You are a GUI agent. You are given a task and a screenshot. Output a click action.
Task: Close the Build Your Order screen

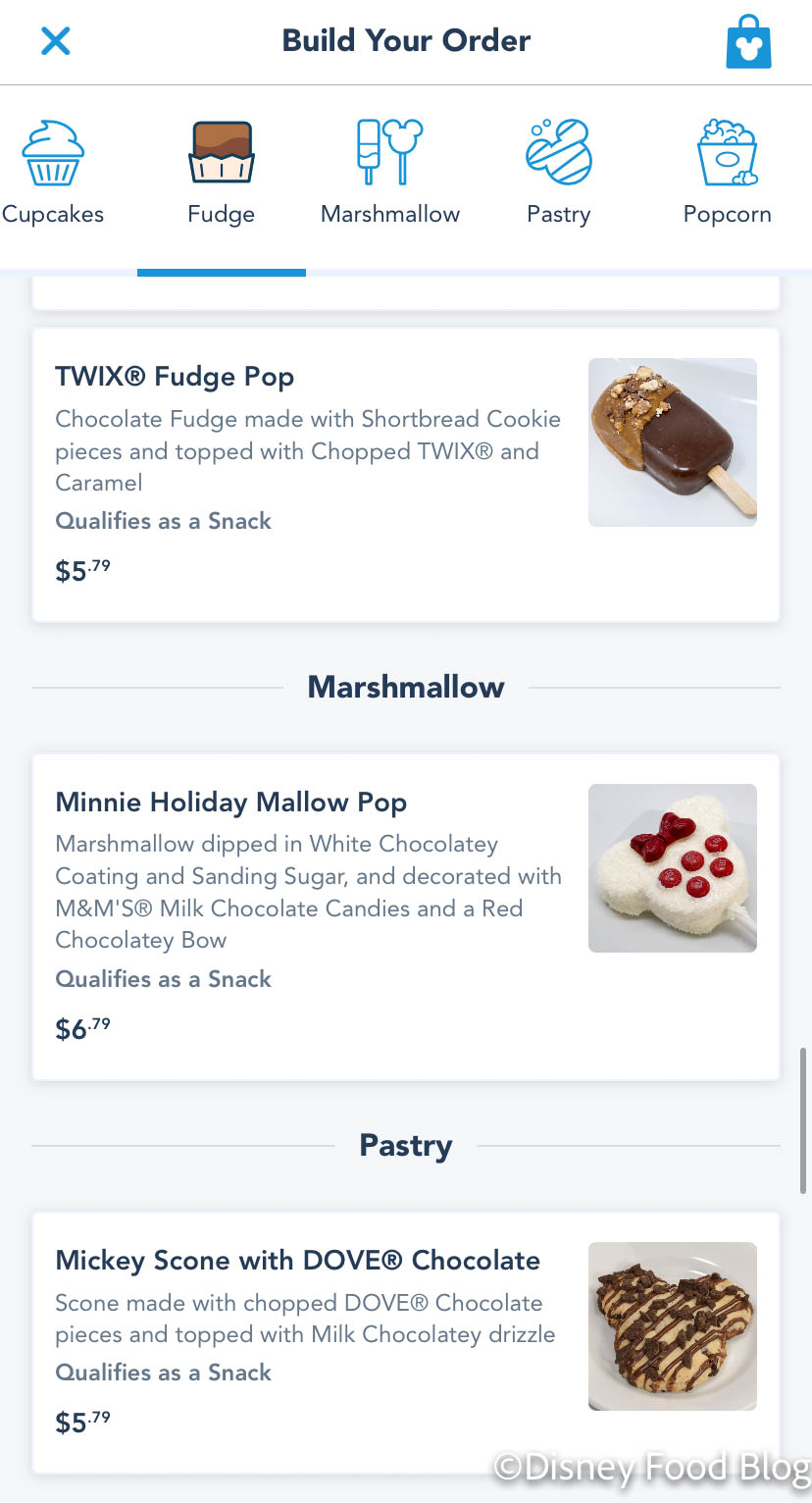56,41
